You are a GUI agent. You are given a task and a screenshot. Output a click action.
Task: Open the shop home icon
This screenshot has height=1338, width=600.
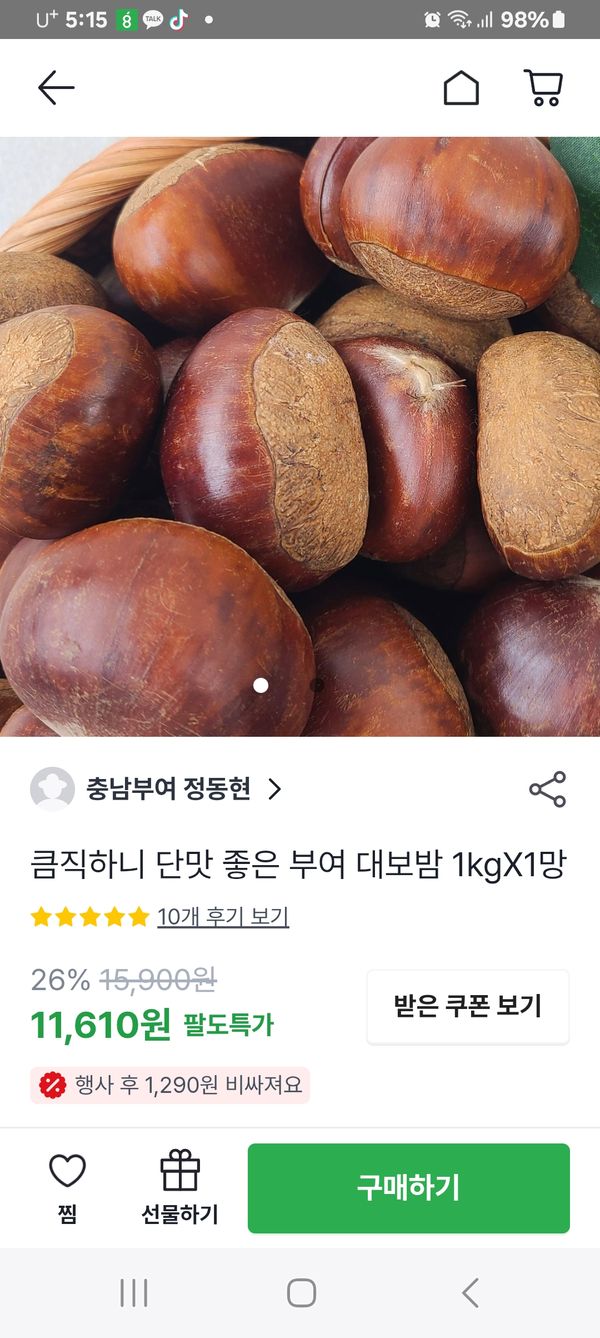pyautogui.click(x=461, y=88)
